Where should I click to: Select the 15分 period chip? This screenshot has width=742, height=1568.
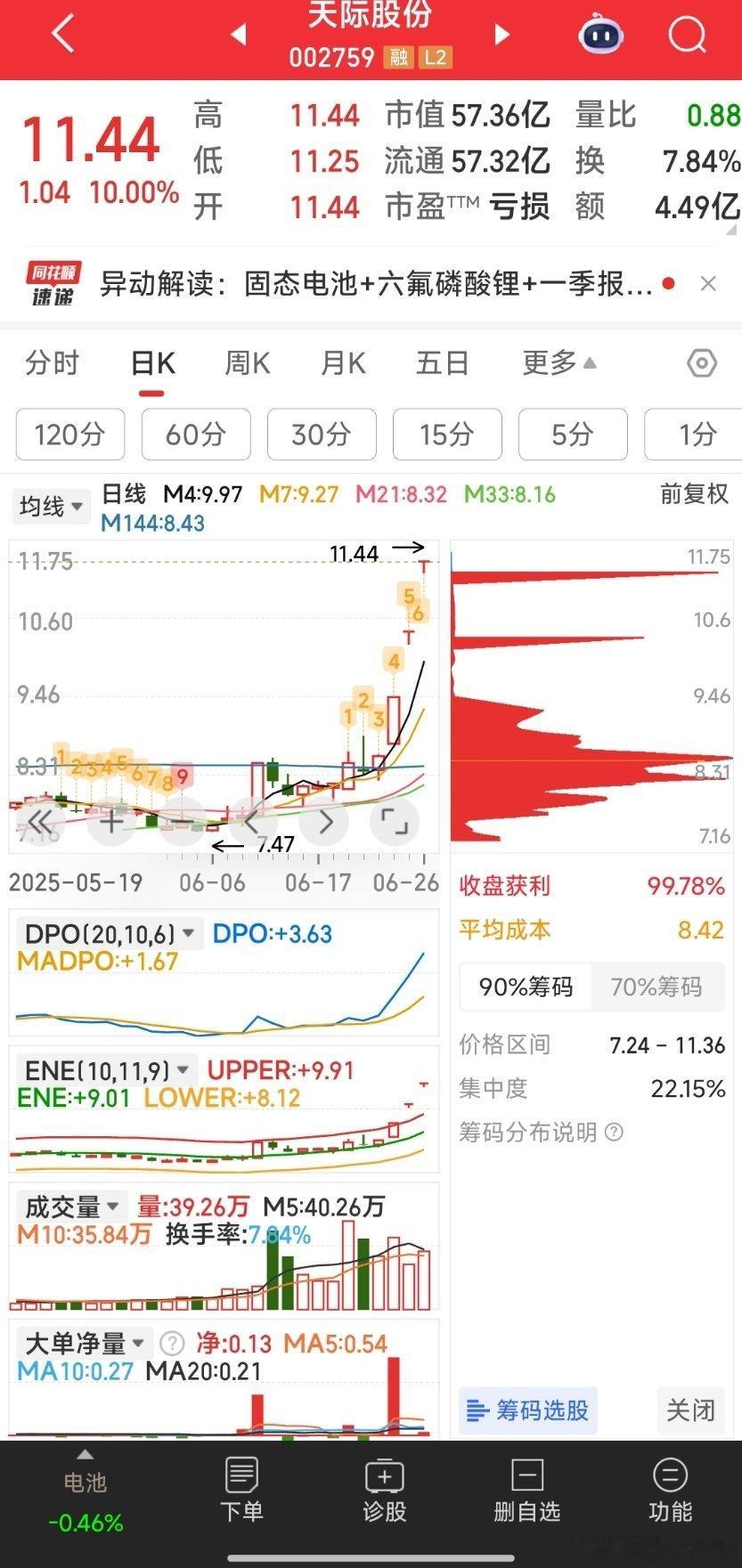coord(447,435)
